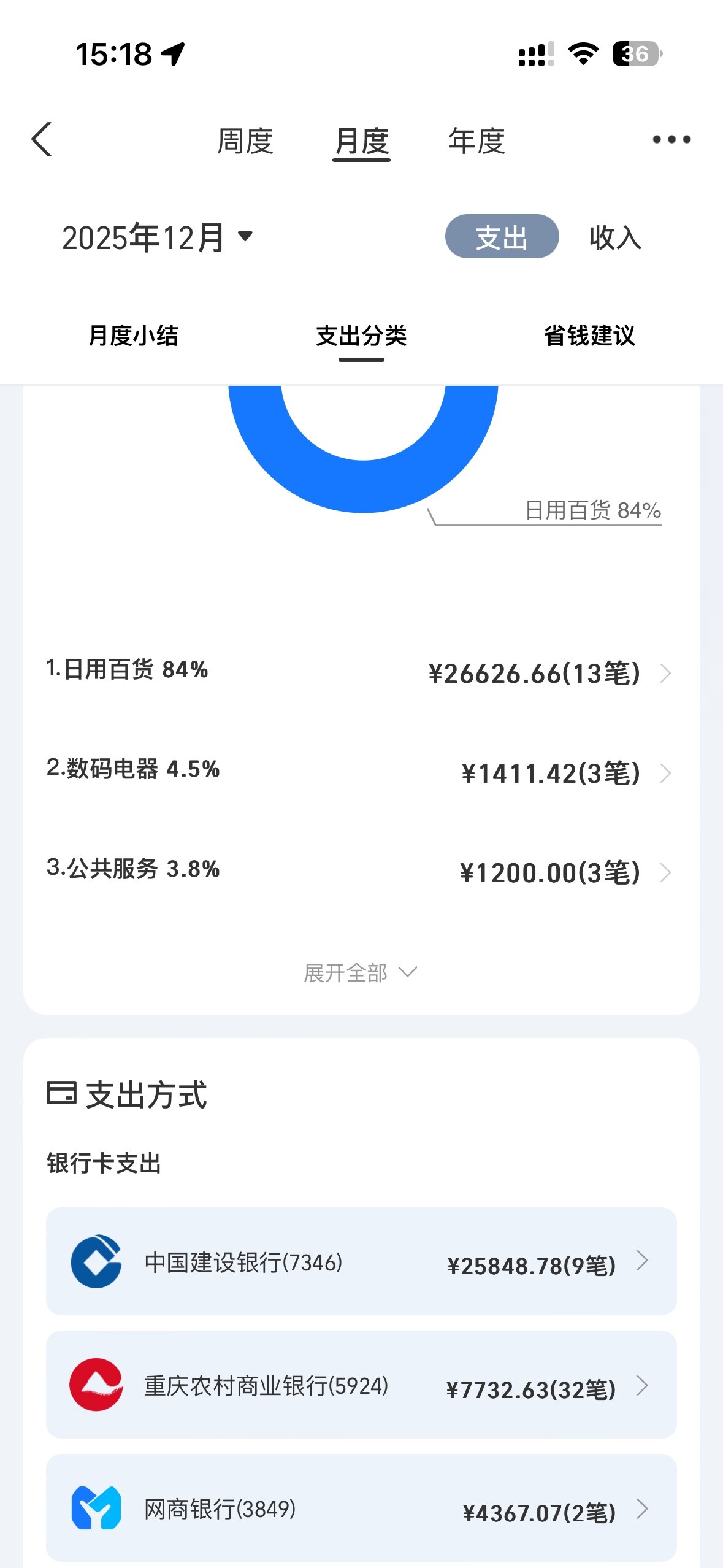
Task: Select the 月度 monthly tab
Action: pos(361,142)
